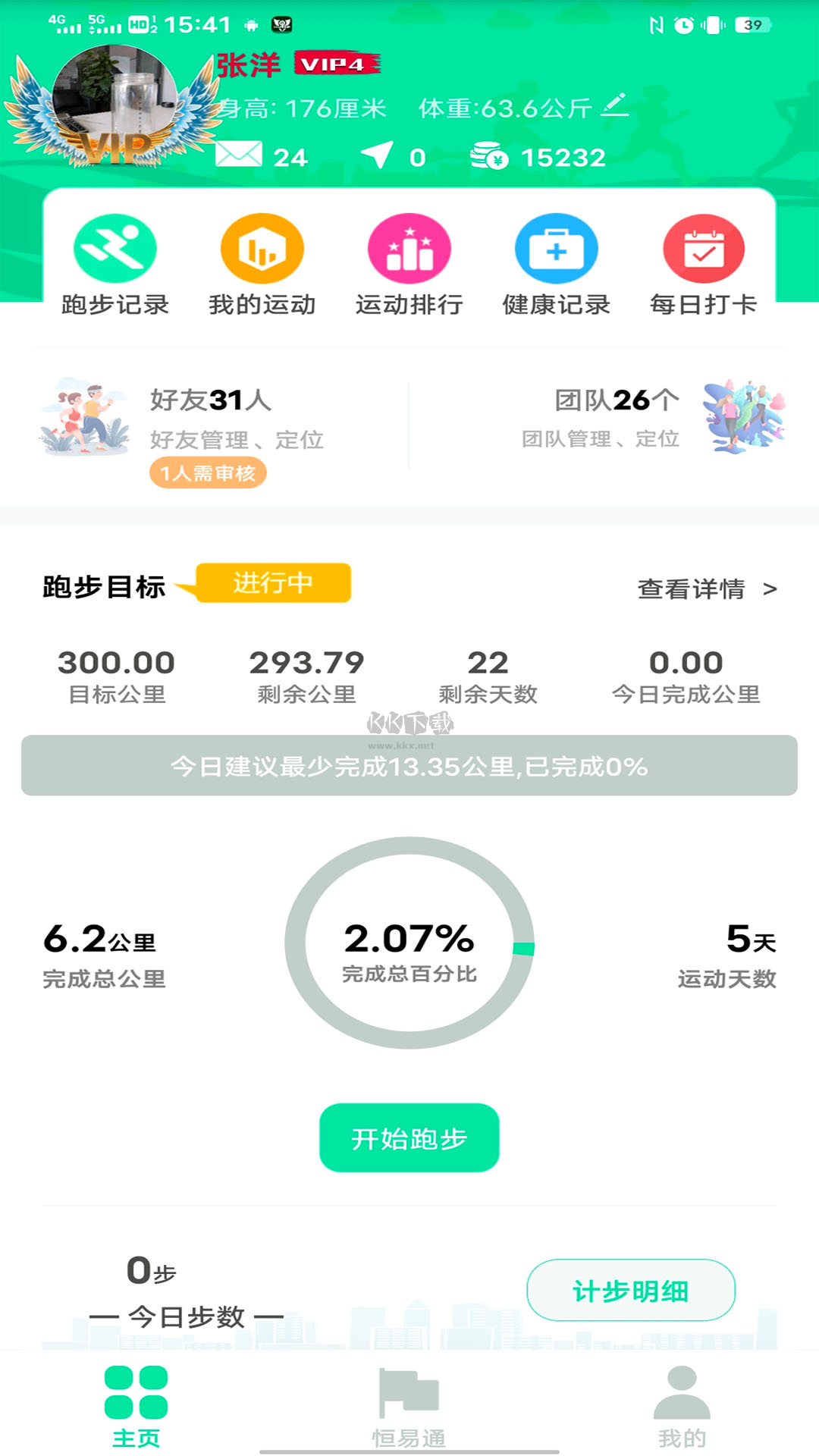Viewport: 819px width, 1456px height.
Task: Open messages via the envelope icon
Action: click(237, 155)
